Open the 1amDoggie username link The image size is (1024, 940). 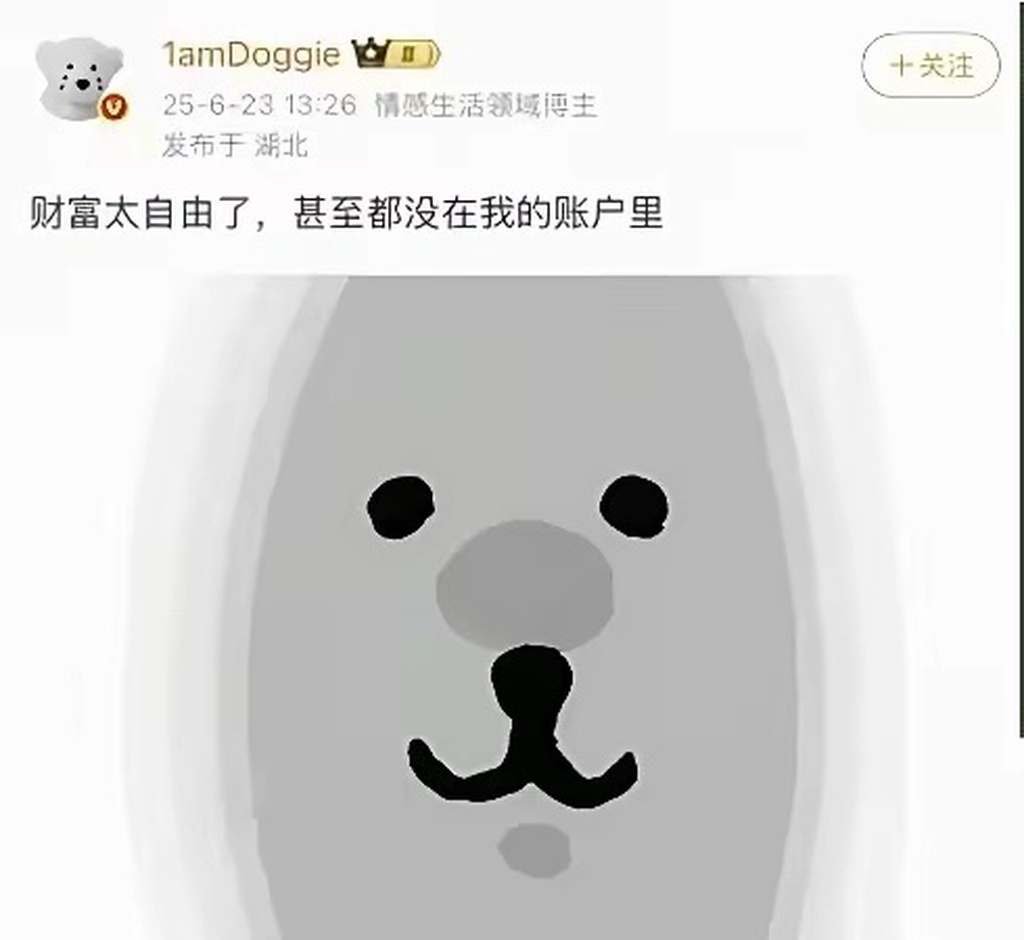point(251,54)
